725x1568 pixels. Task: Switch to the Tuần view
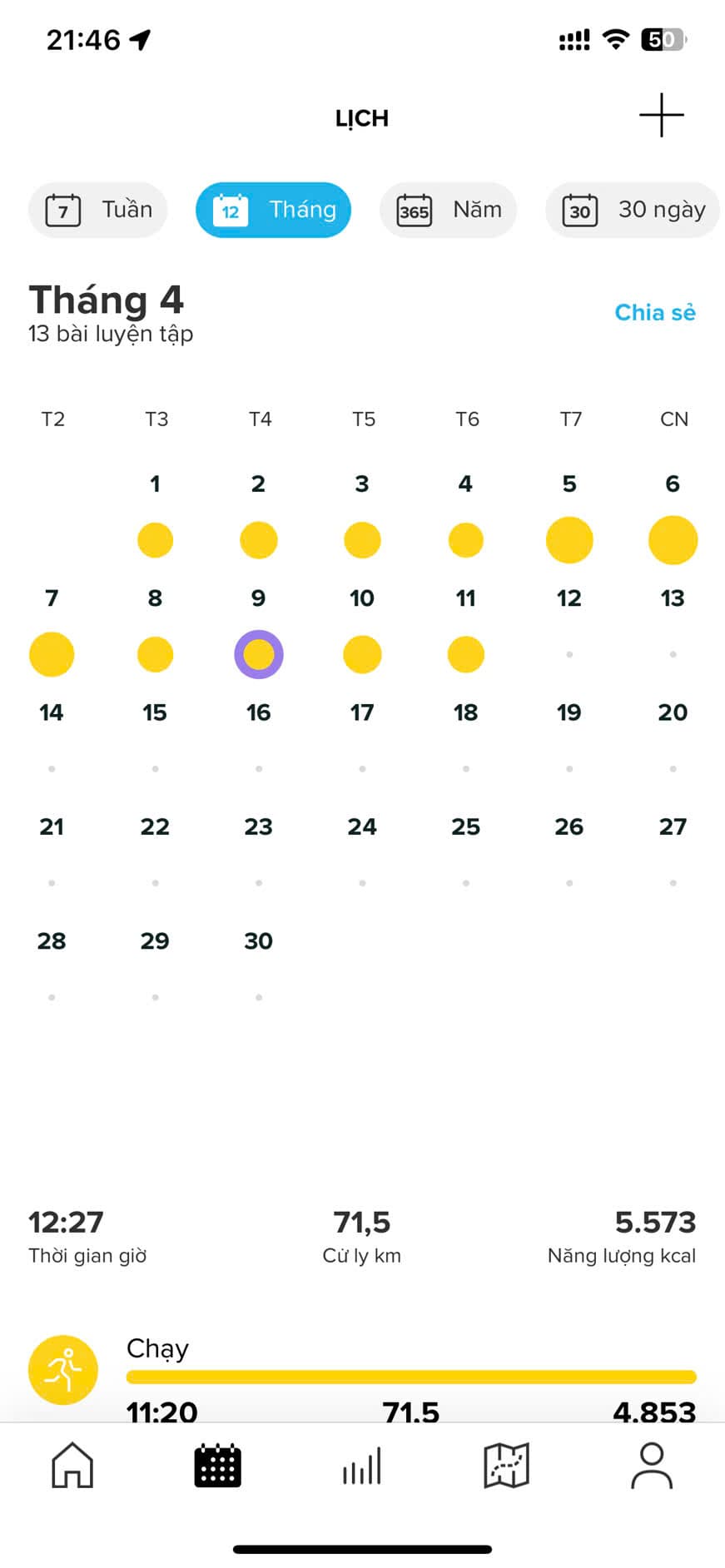[98, 210]
